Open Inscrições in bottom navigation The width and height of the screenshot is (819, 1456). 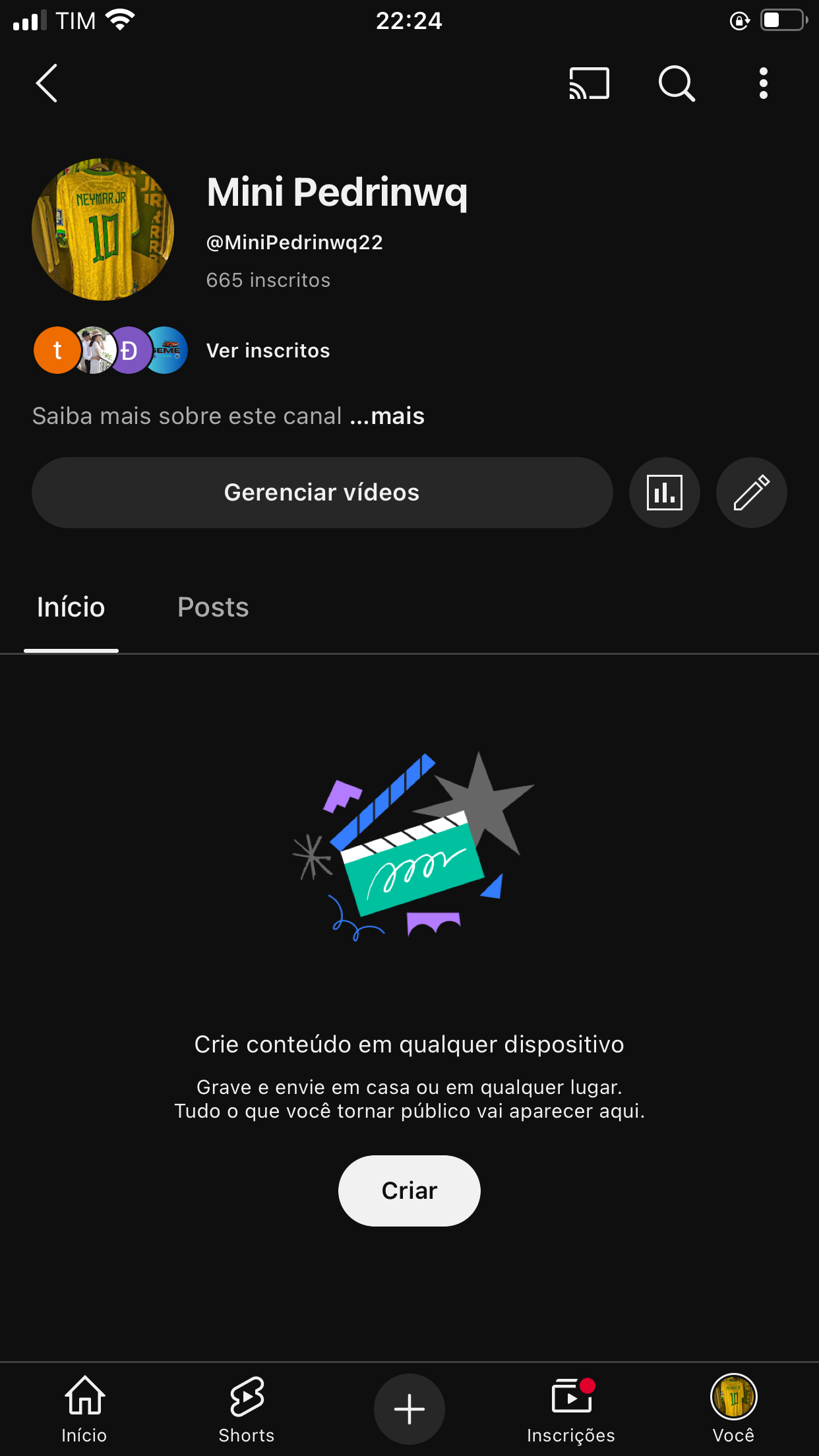(x=571, y=1409)
